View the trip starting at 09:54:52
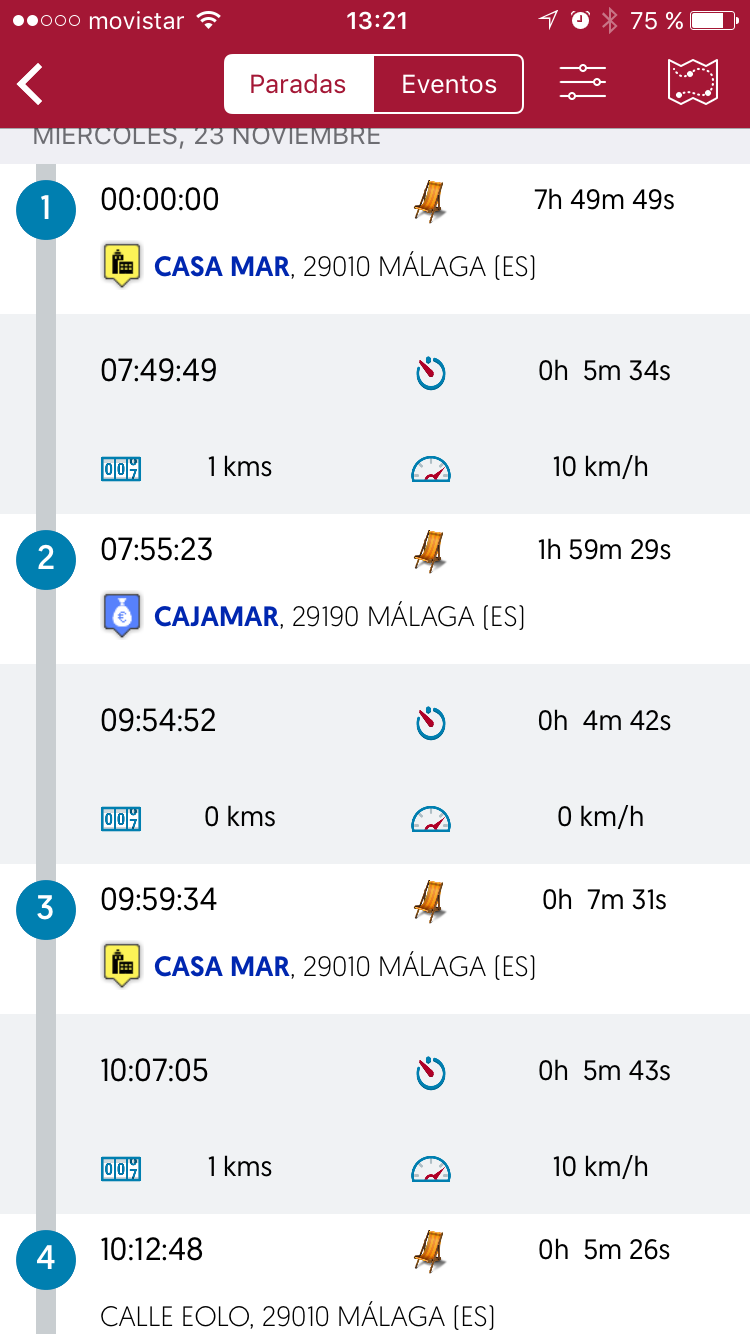 375,764
